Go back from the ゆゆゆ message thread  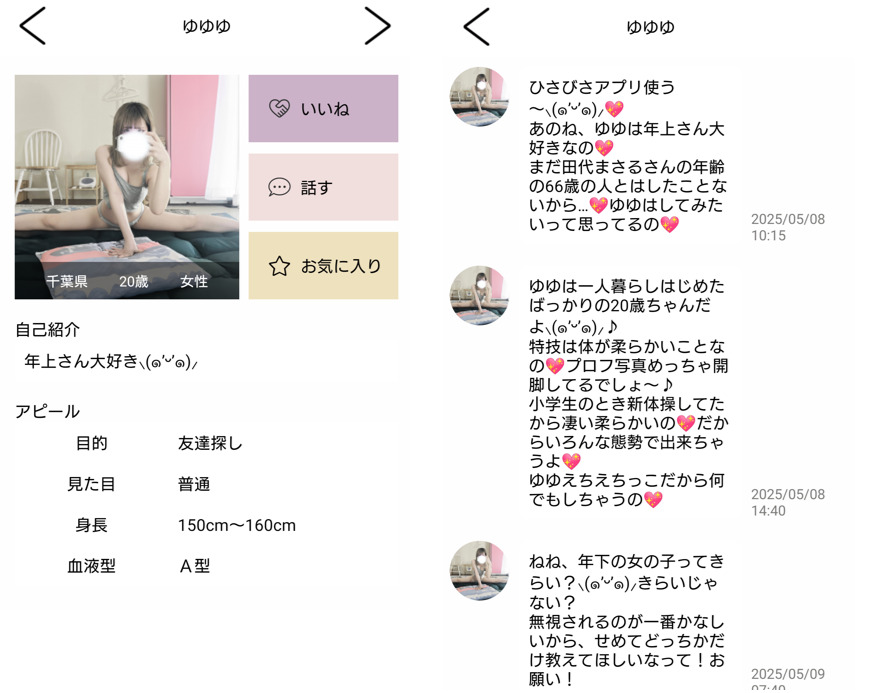pos(477,26)
